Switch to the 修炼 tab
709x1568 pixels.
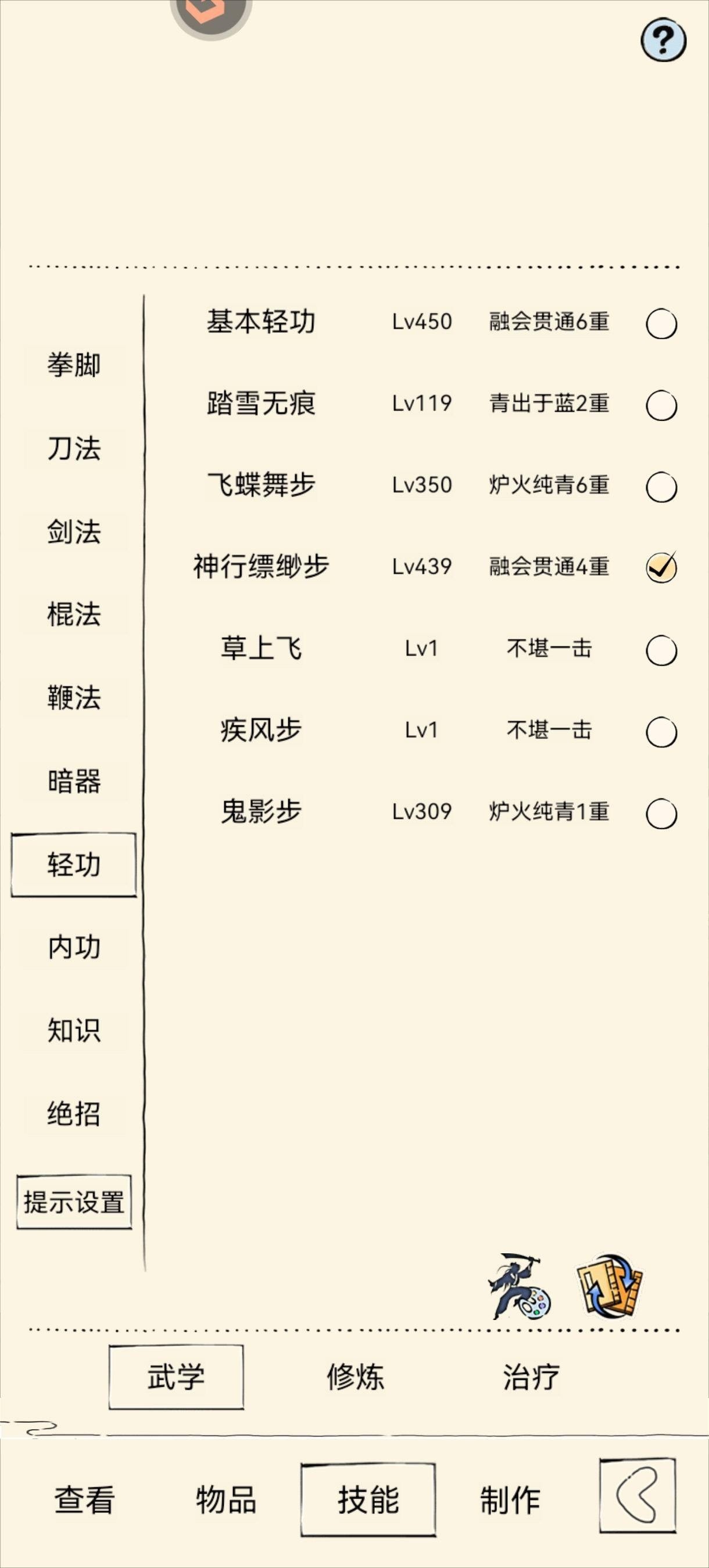pos(355,1377)
